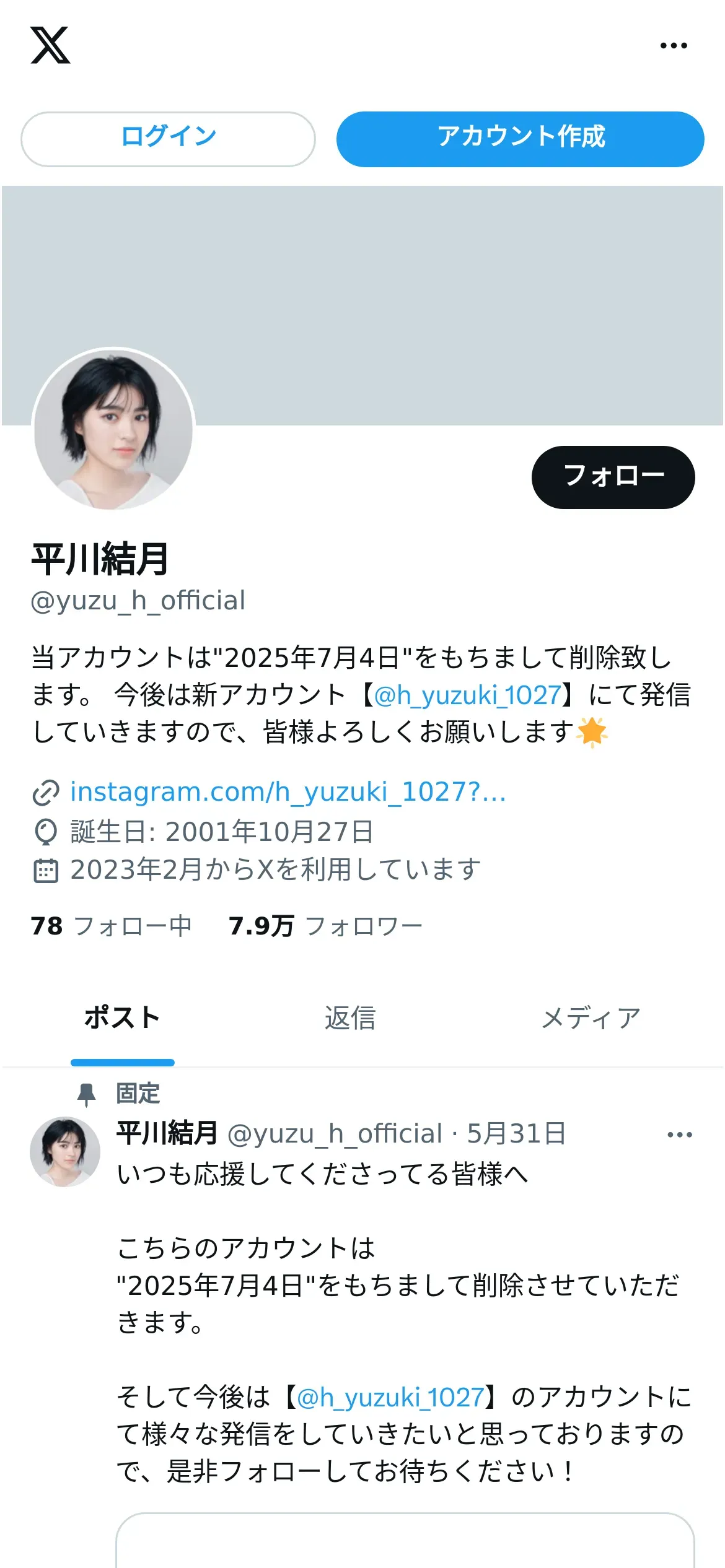Viewport: 725px width, 1568px height.
Task: Switch to the メディア tab
Action: tap(591, 1018)
